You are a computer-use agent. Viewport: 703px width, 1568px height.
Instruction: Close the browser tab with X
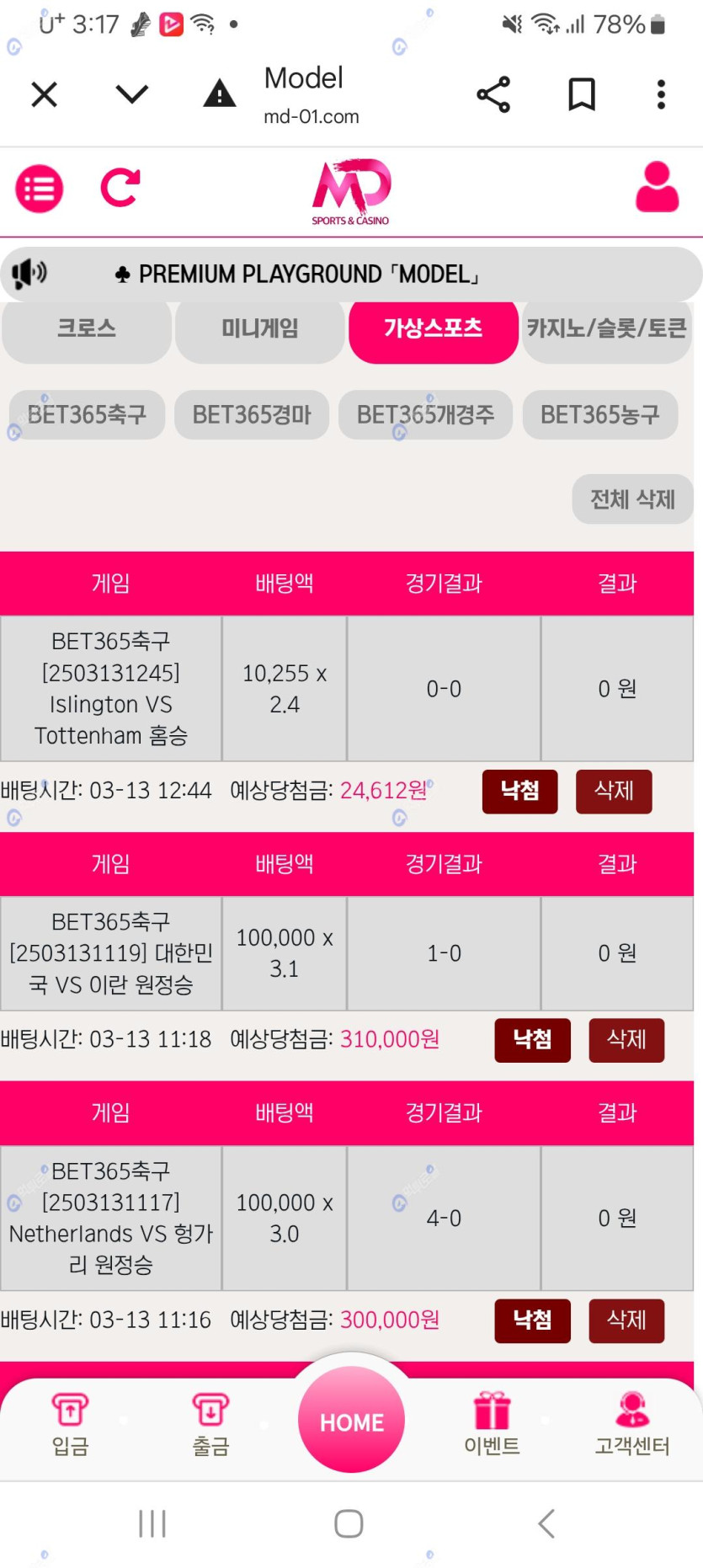pyautogui.click(x=45, y=94)
